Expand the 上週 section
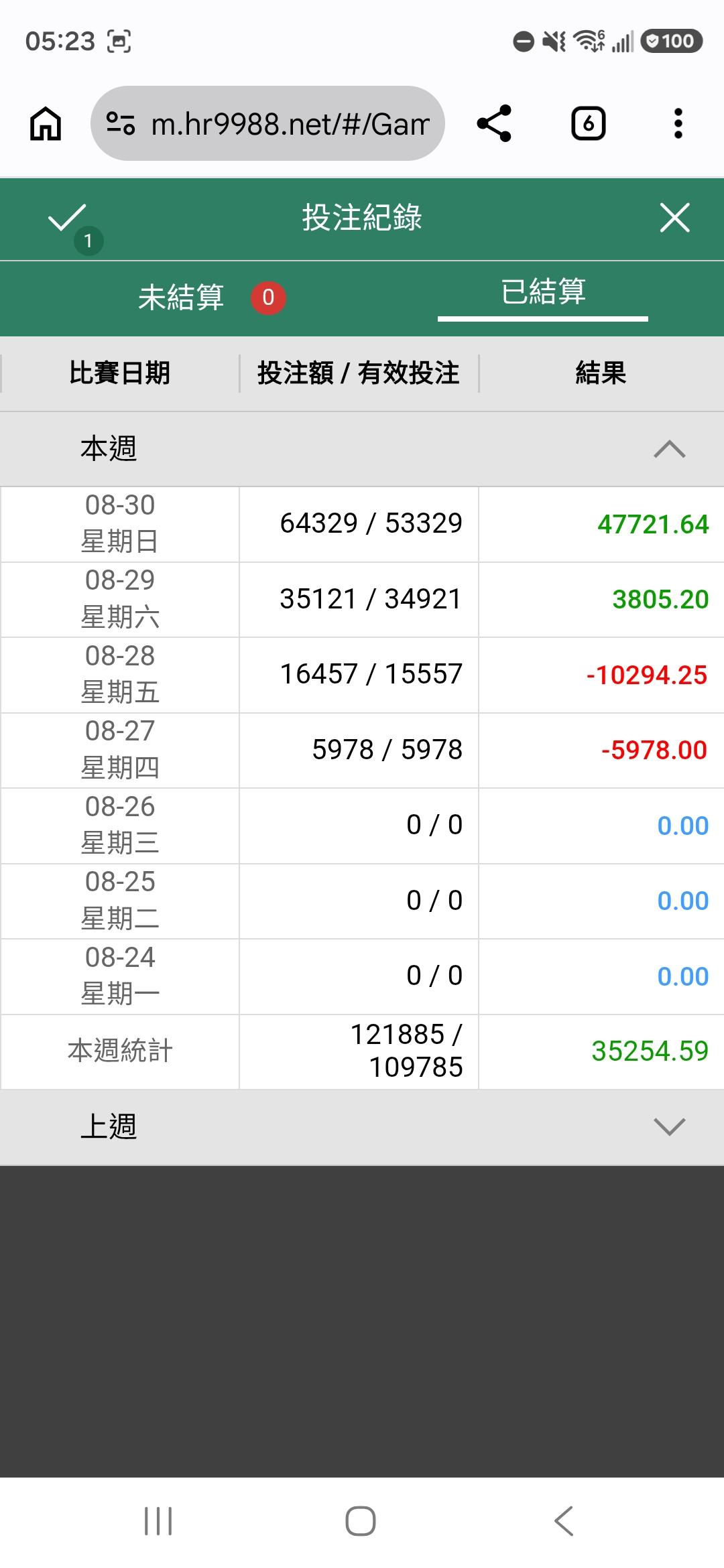The width and height of the screenshot is (724, 1568). pyautogui.click(x=362, y=1127)
